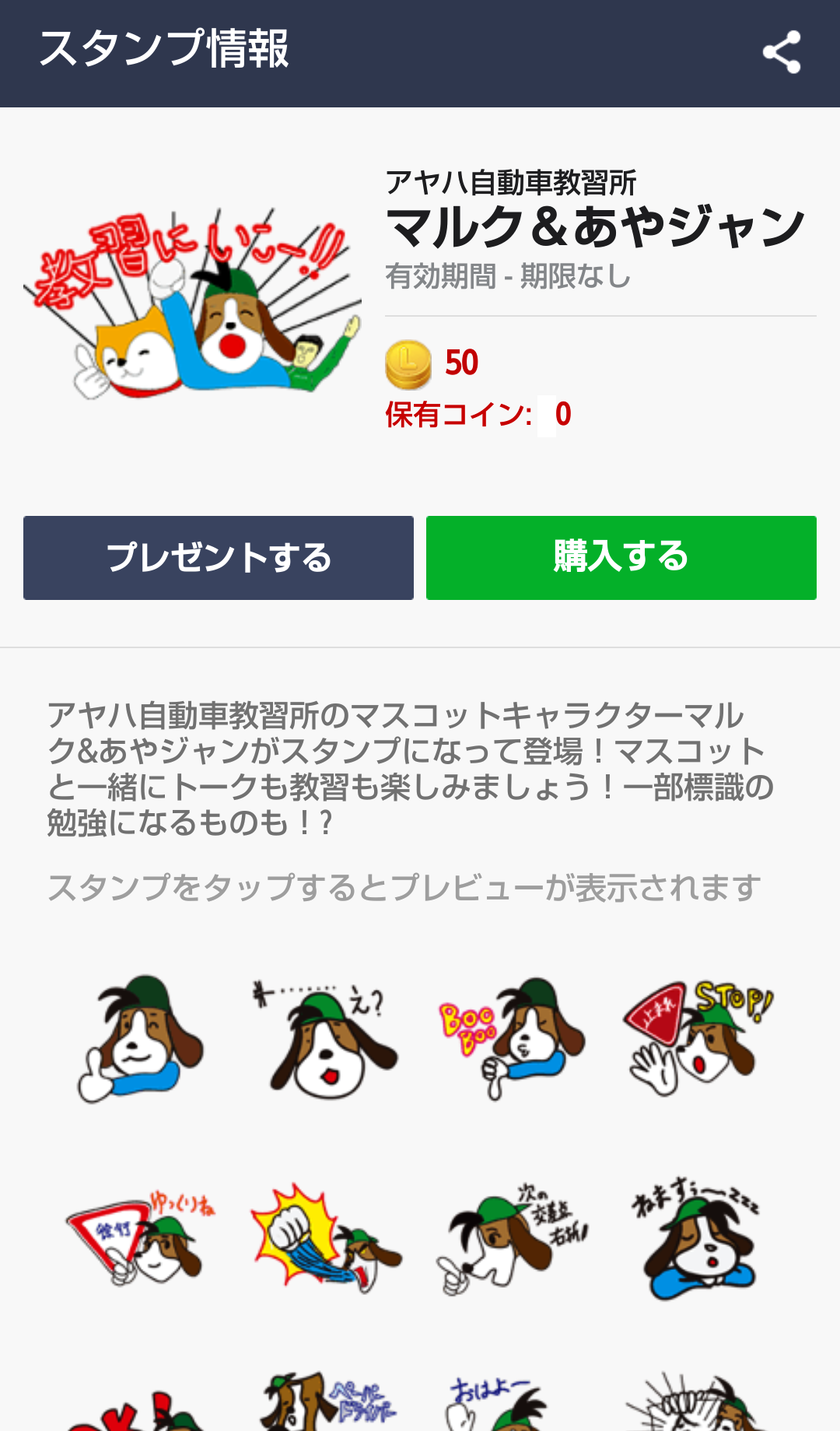The width and height of the screenshot is (840, 1431).
Task: Preview the ゆっくりね yield sign sticker
Action: click(x=141, y=1237)
